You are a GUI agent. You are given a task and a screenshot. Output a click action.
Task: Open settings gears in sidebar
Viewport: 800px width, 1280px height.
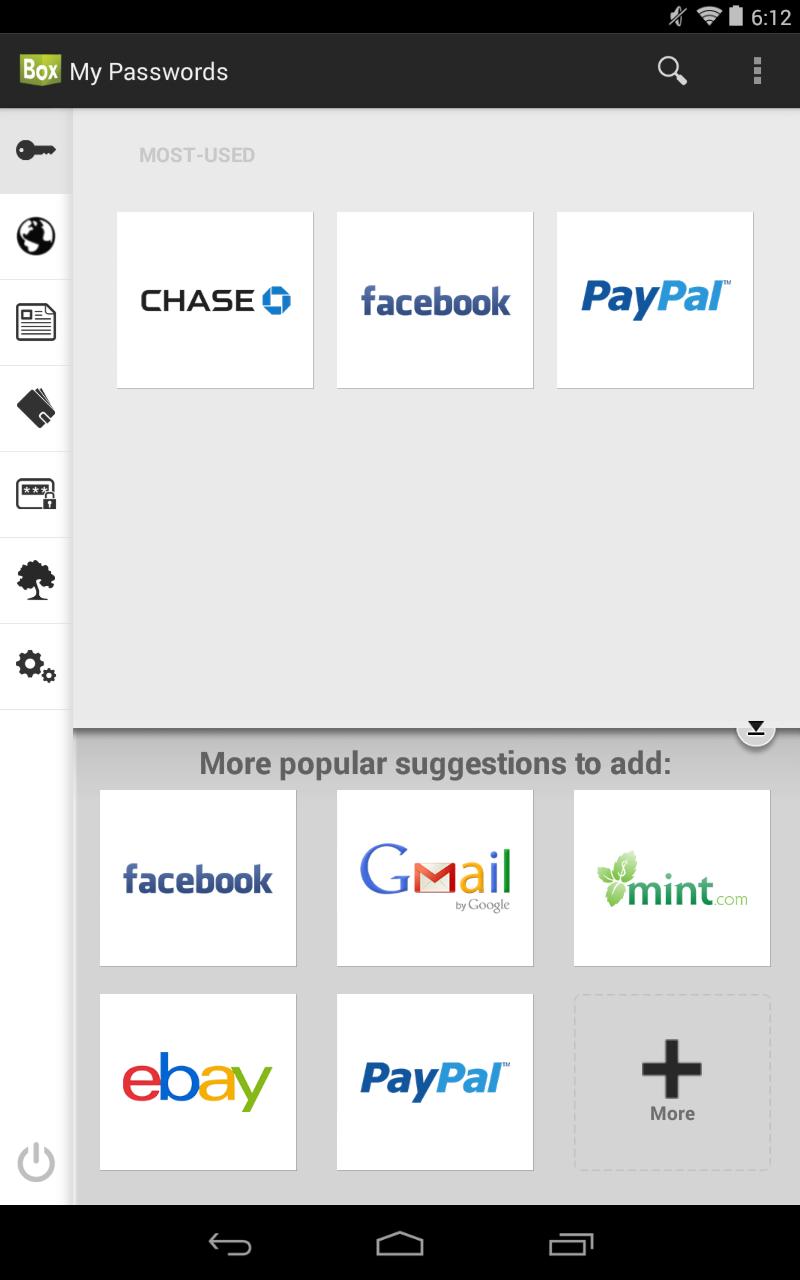(x=36, y=666)
